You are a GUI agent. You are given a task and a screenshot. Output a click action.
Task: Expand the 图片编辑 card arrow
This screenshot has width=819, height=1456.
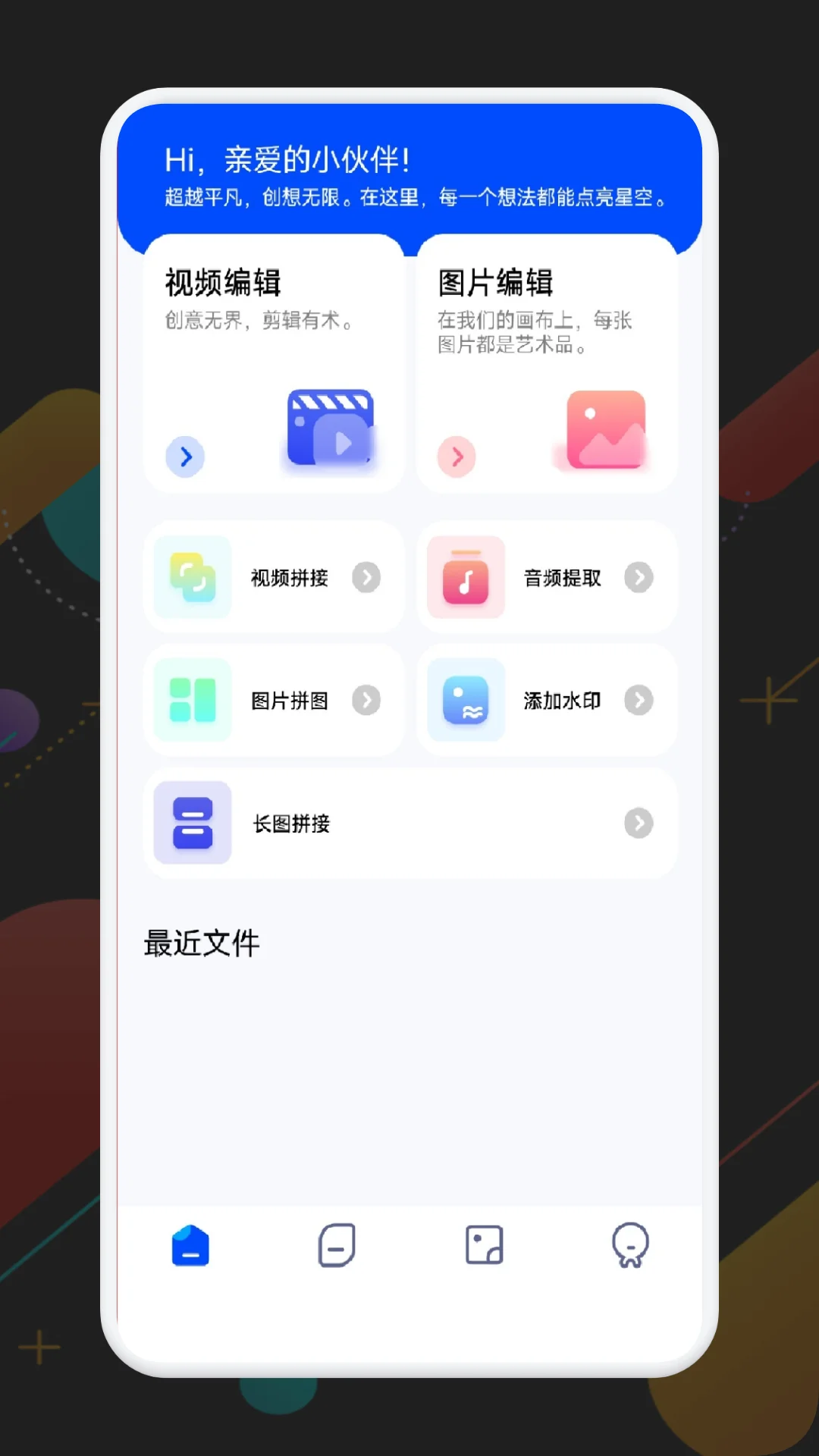point(457,457)
